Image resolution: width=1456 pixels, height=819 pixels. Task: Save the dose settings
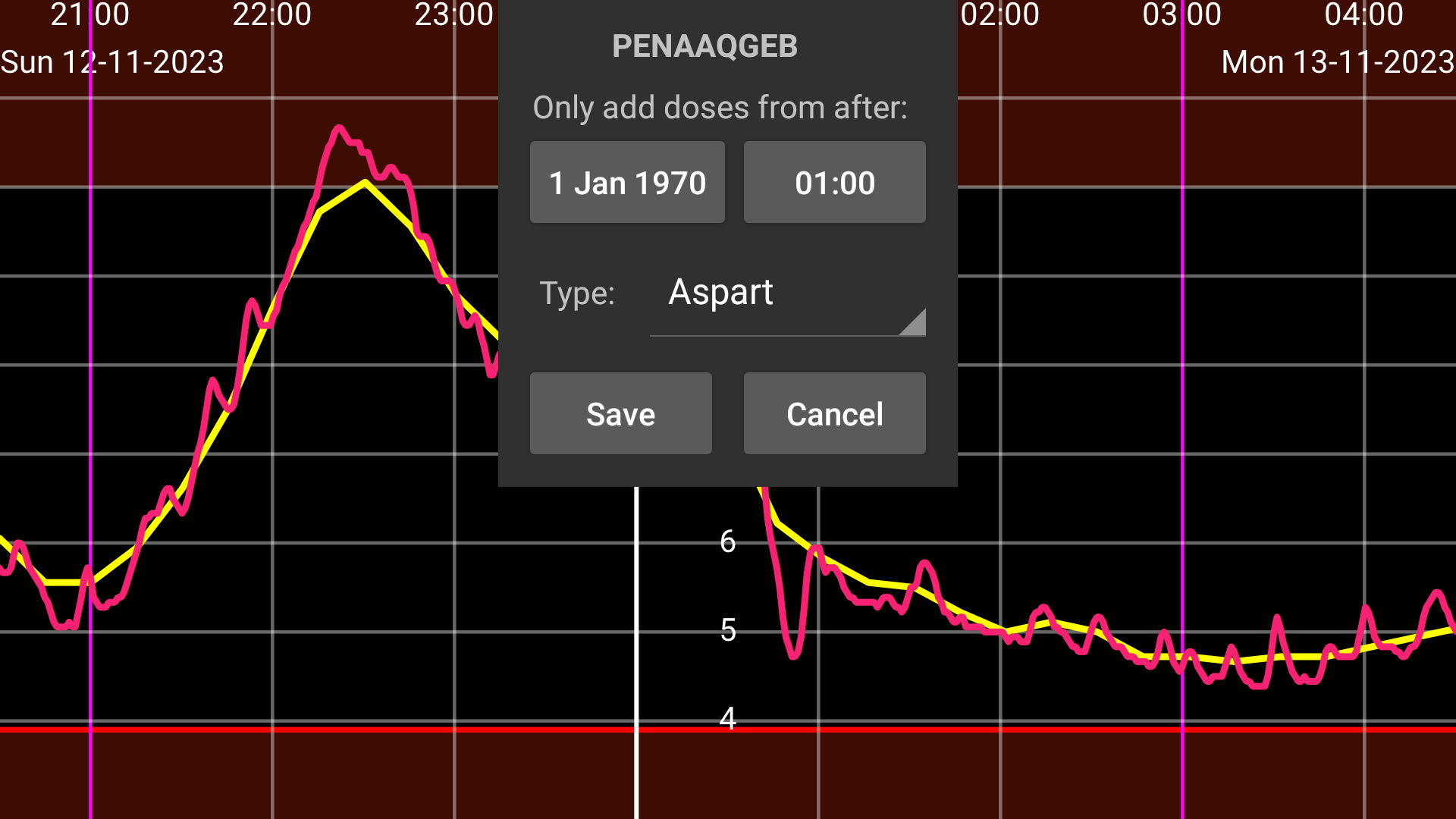620,414
